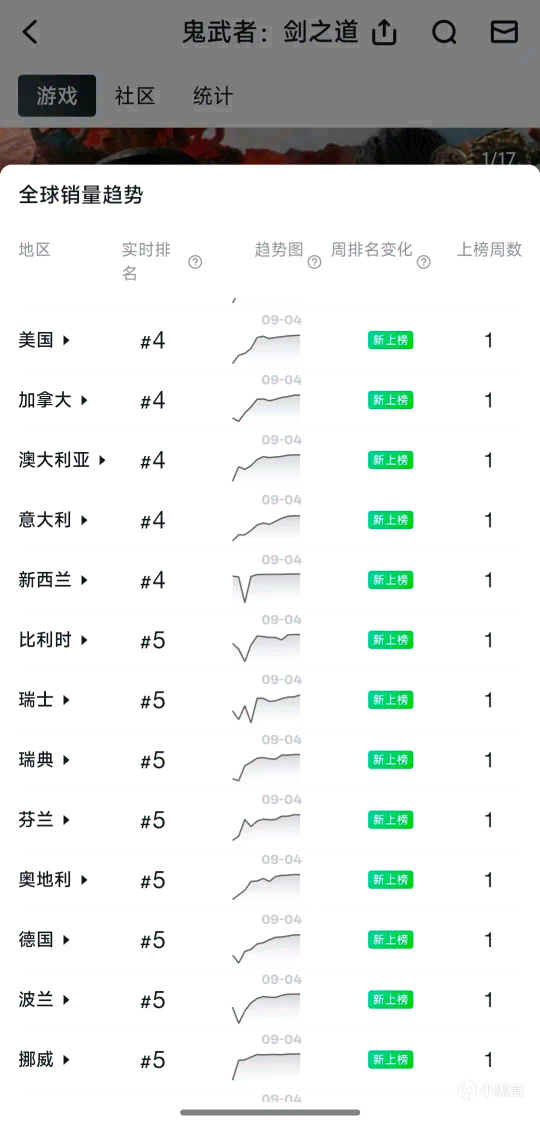Expand the 德国 region row
Viewport: 540px width, 1126px height.
click(x=45, y=940)
